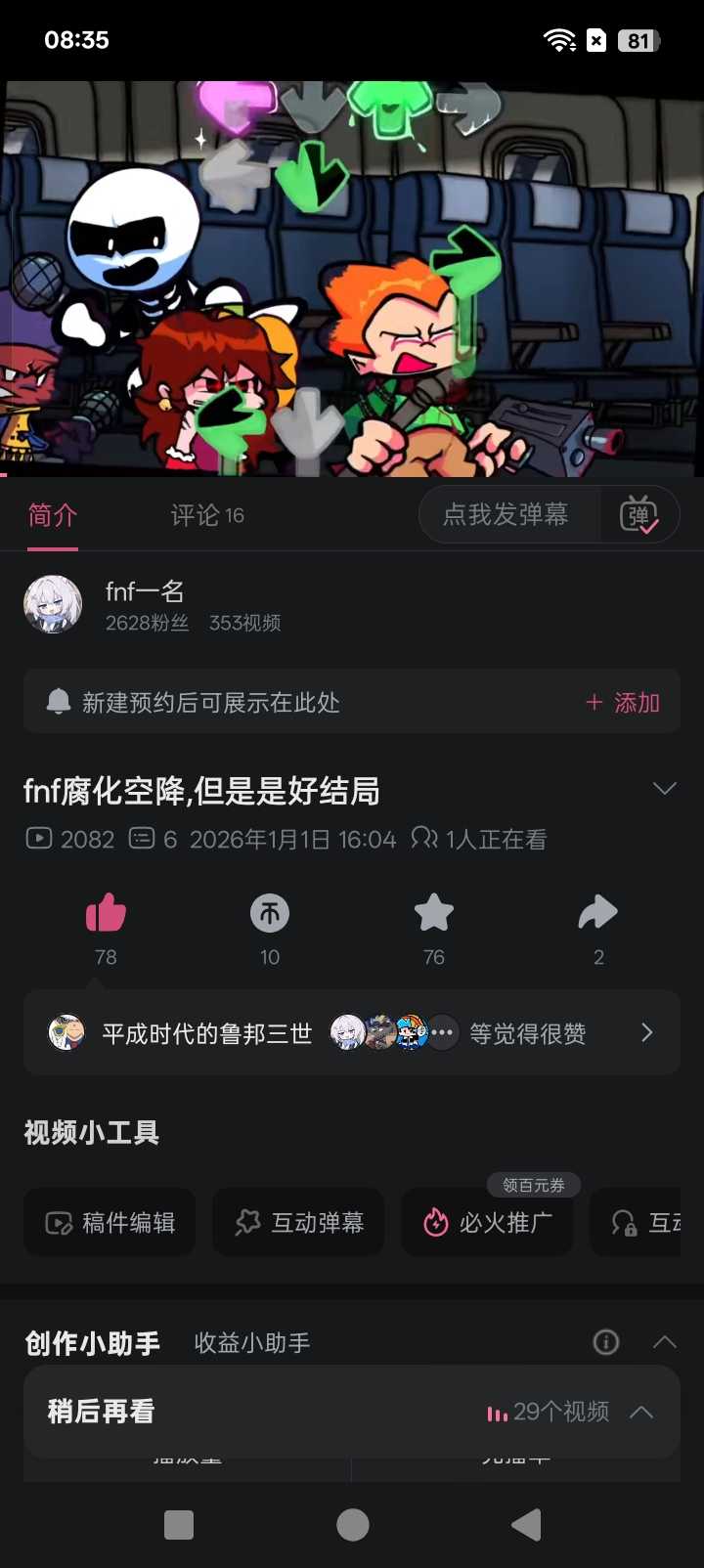Viewport: 704px width, 1568px height.
Task: Like this video with thumbs up
Action: click(106, 915)
